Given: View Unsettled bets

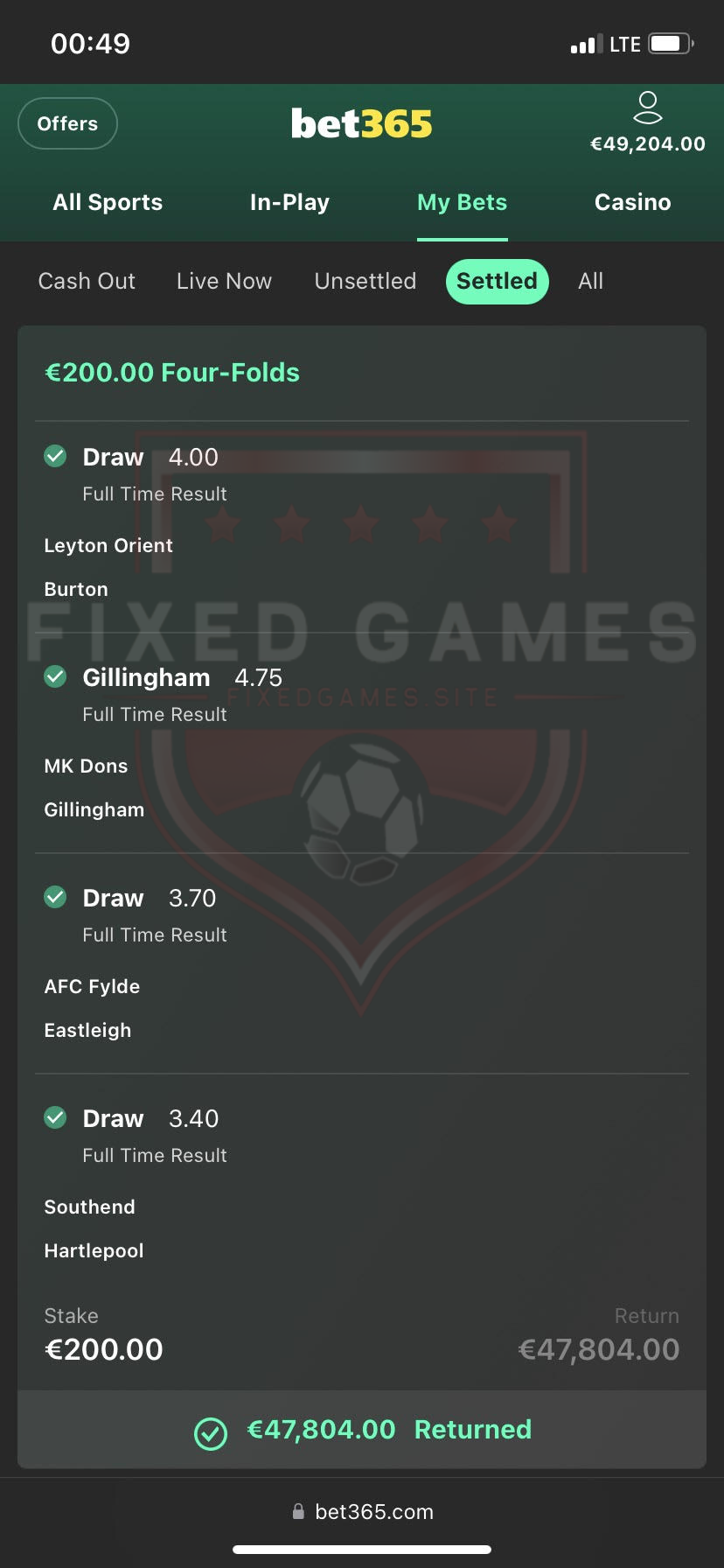Looking at the screenshot, I should point(365,281).
